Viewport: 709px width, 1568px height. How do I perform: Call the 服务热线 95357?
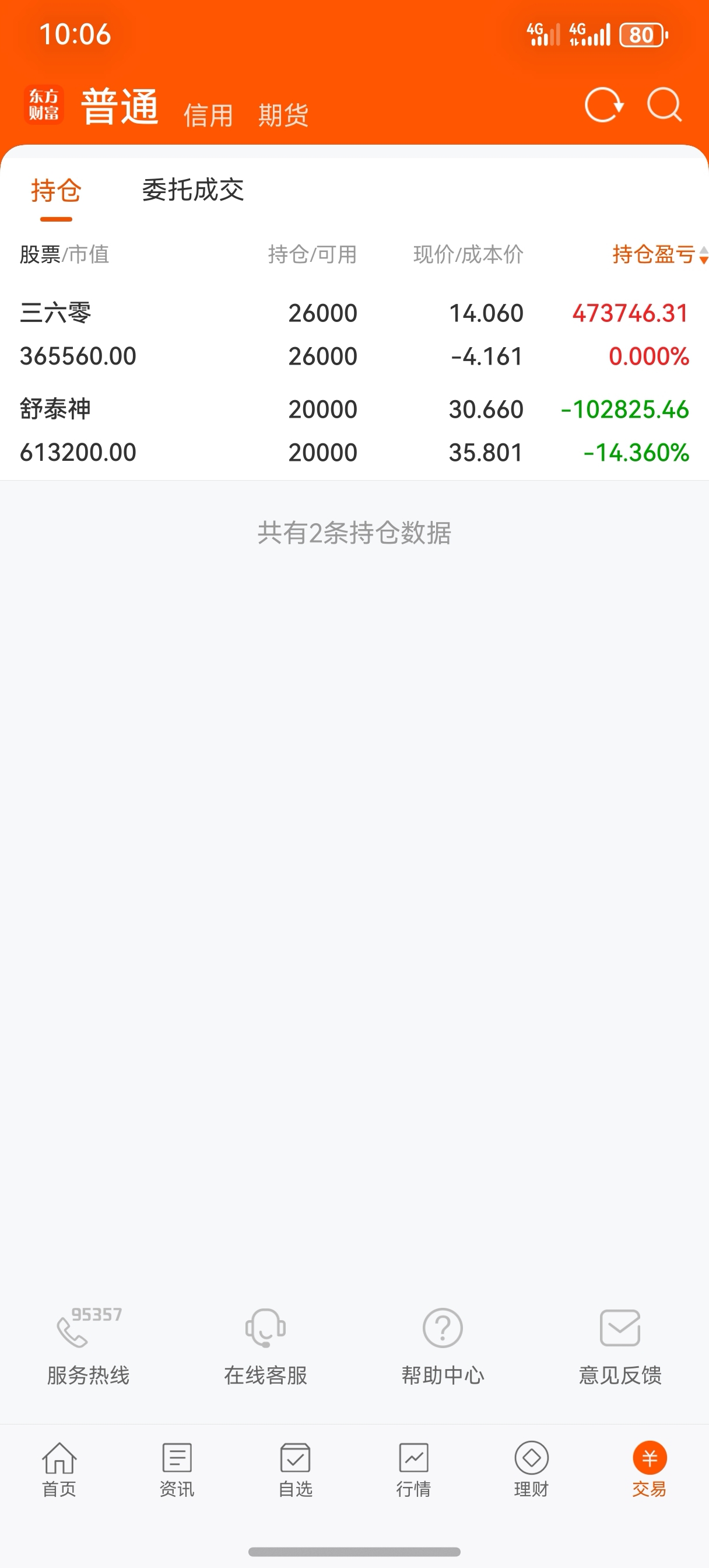click(x=88, y=1346)
